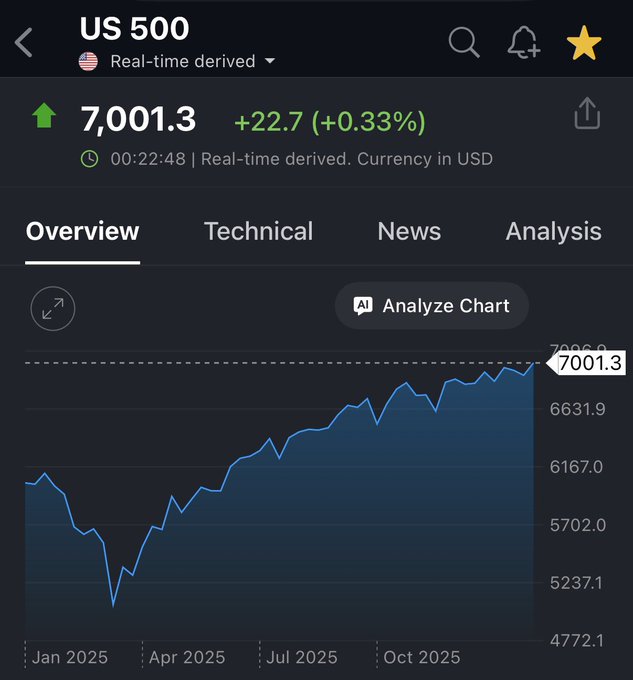
Task: Open the Analysis tab
Action: pos(553,231)
